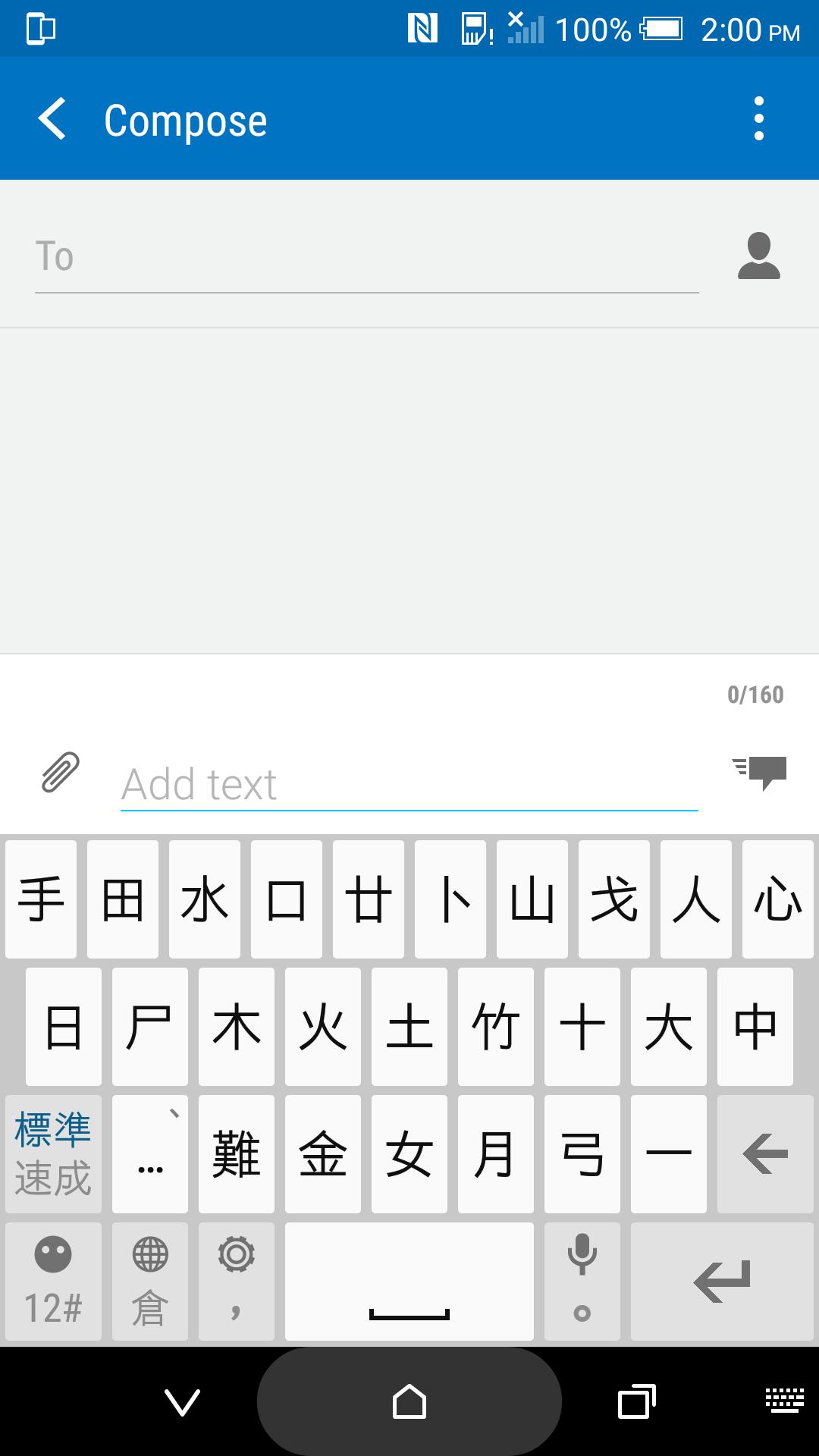Start voice input with the microphone key

click(582, 1281)
